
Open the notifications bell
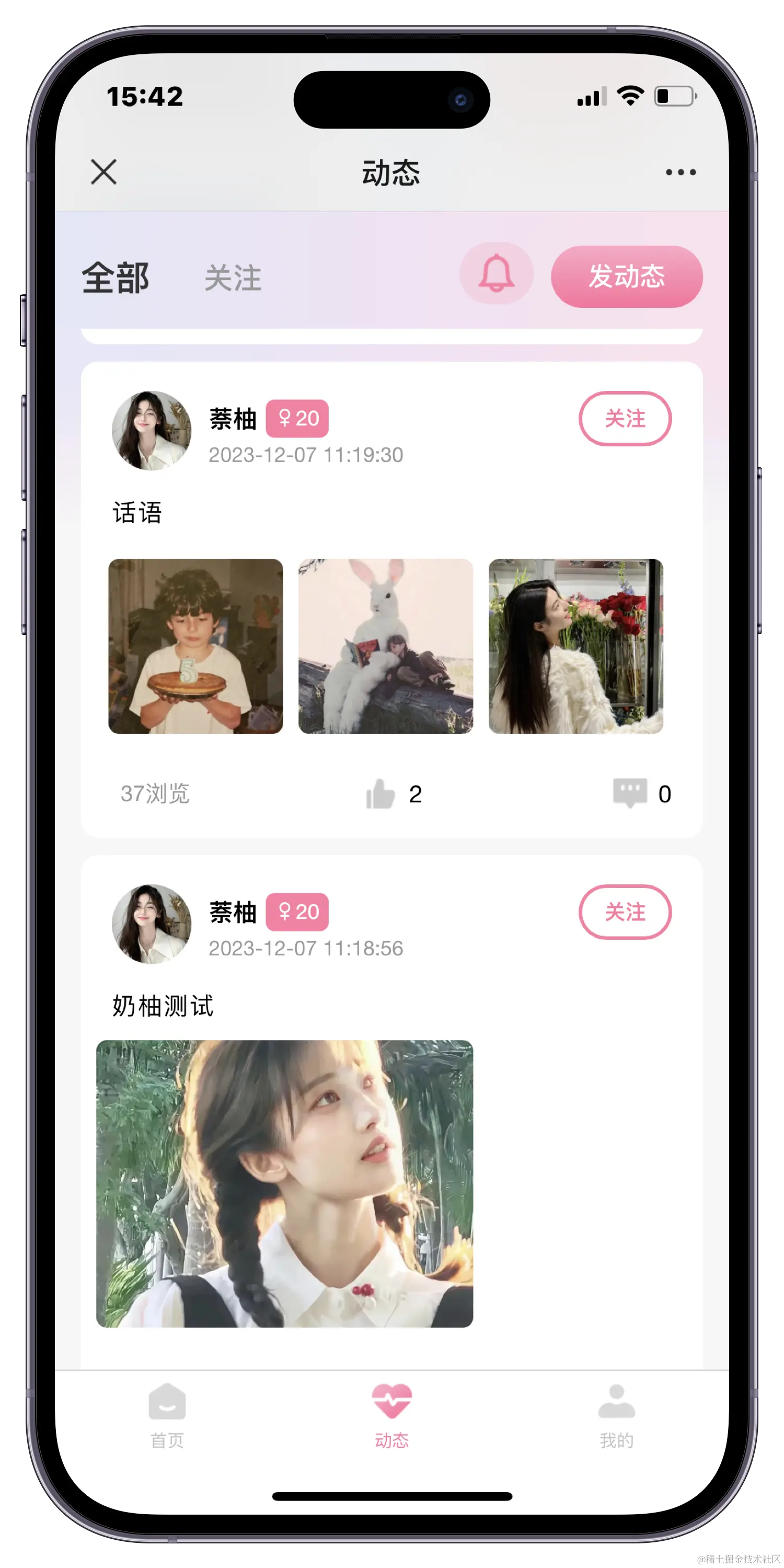pos(496,273)
